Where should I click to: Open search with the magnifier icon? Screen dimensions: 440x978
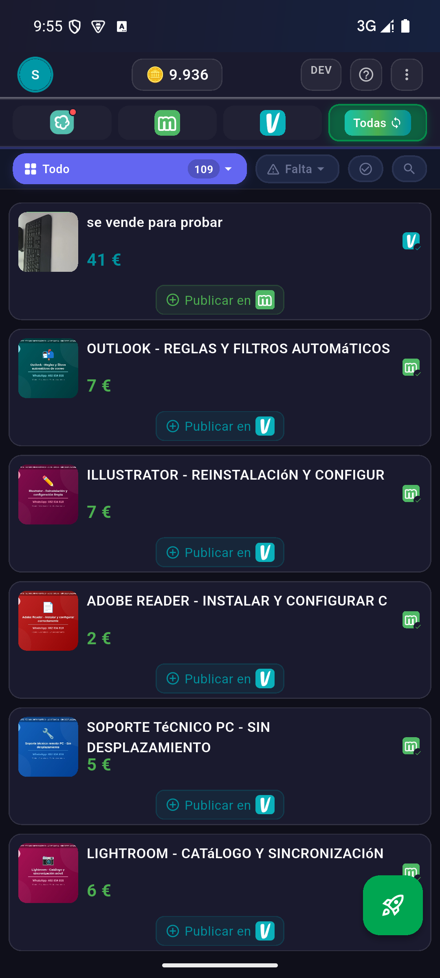pos(409,169)
